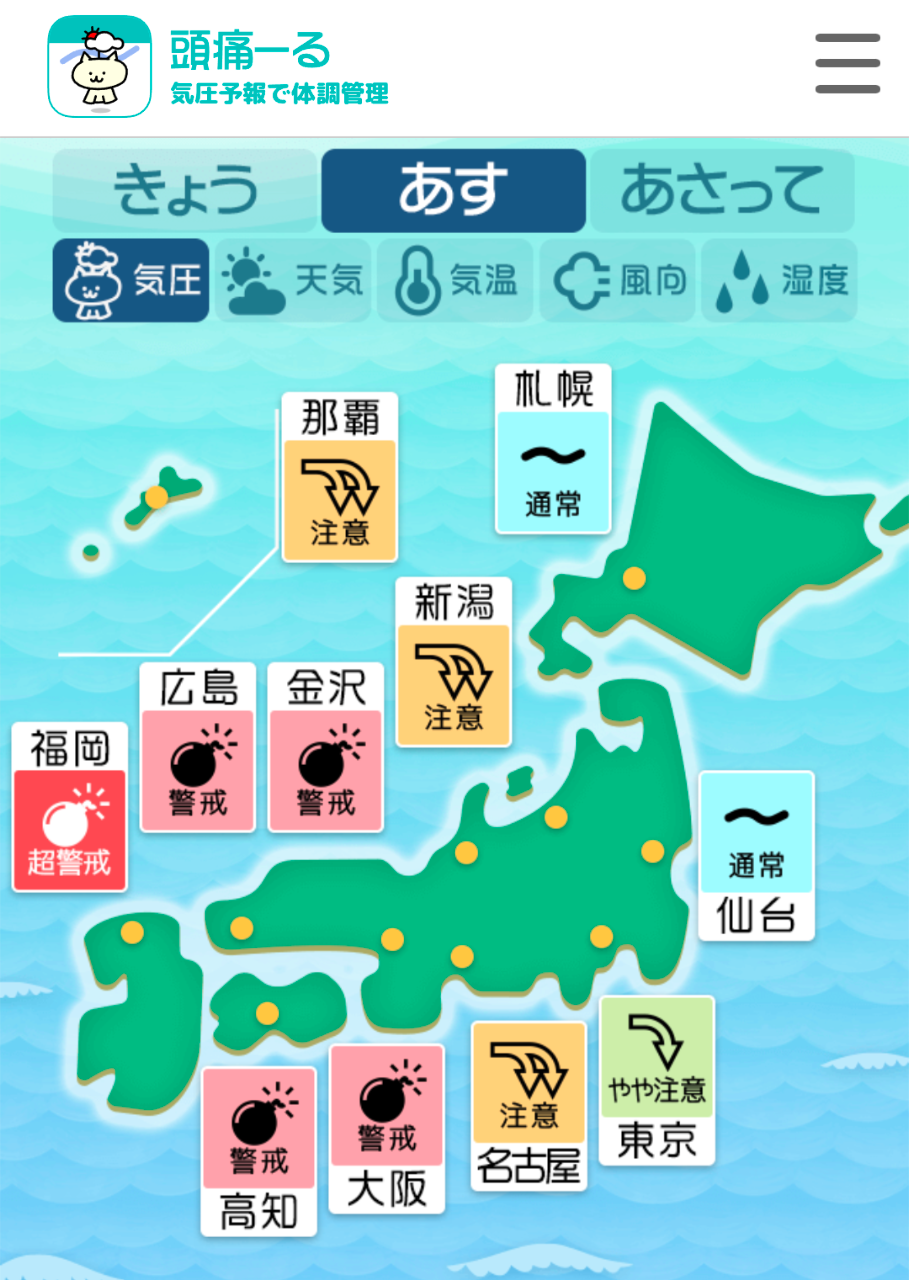Switch to the きょう tab
909x1280 pixels.
click(x=184, y=190)
